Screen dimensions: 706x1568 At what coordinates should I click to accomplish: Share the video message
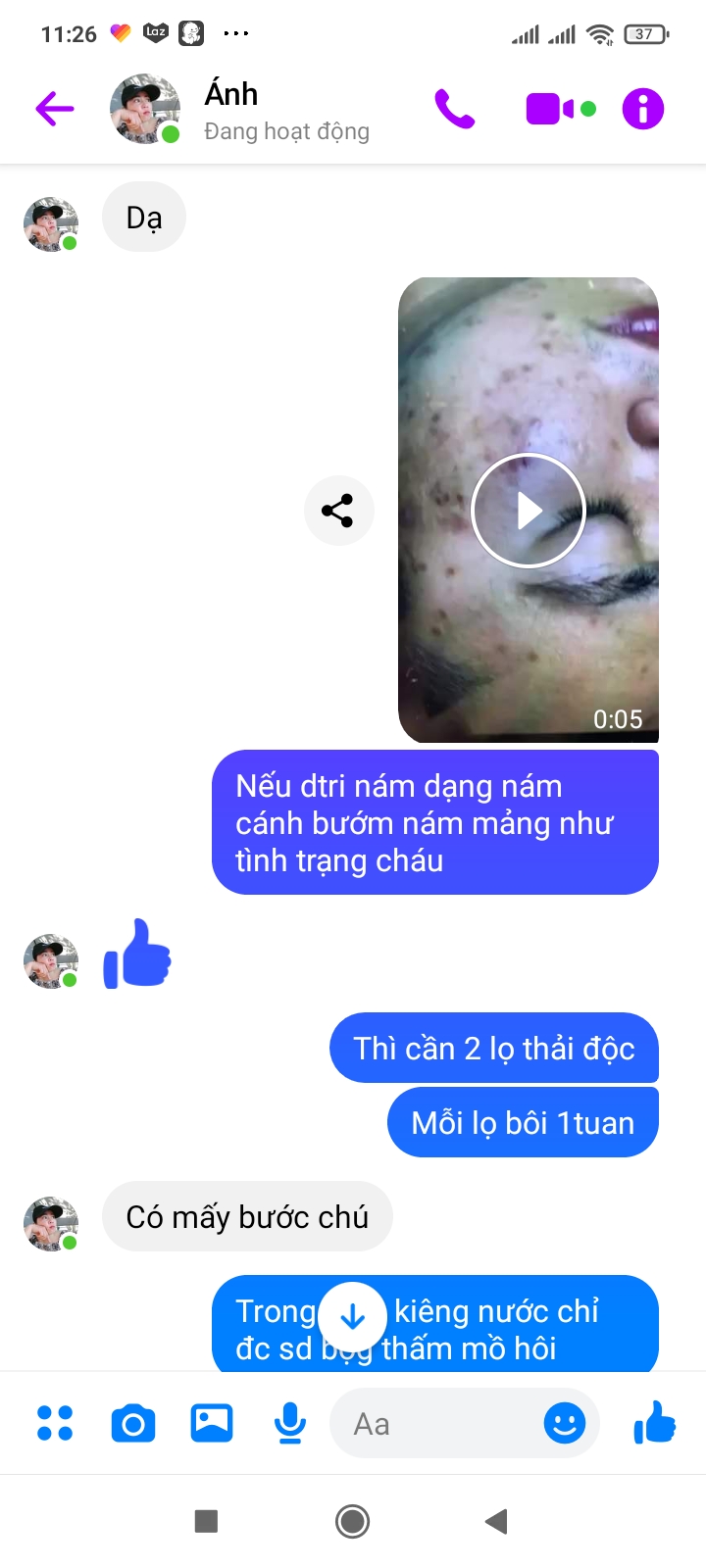(x=338, y=511)
